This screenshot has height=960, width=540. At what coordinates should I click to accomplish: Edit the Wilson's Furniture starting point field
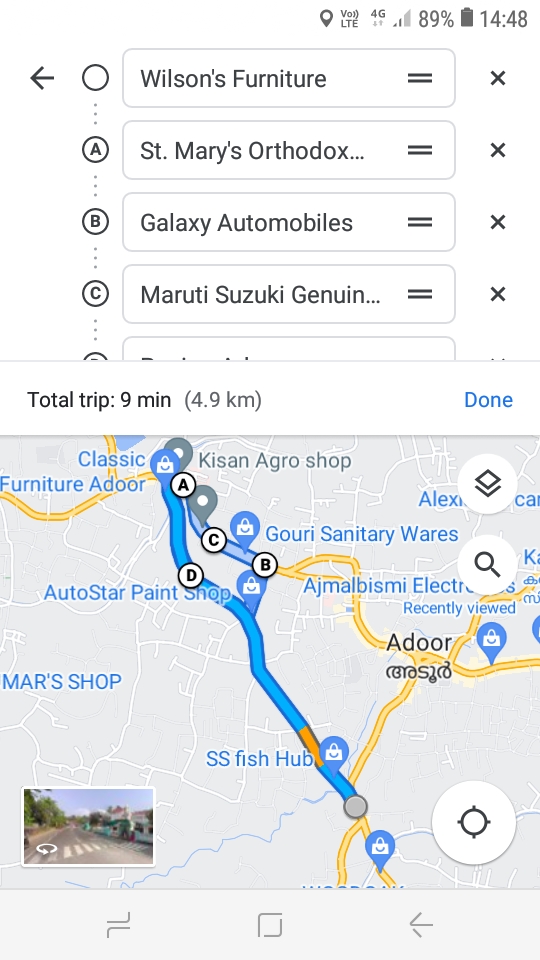[288, 78]
